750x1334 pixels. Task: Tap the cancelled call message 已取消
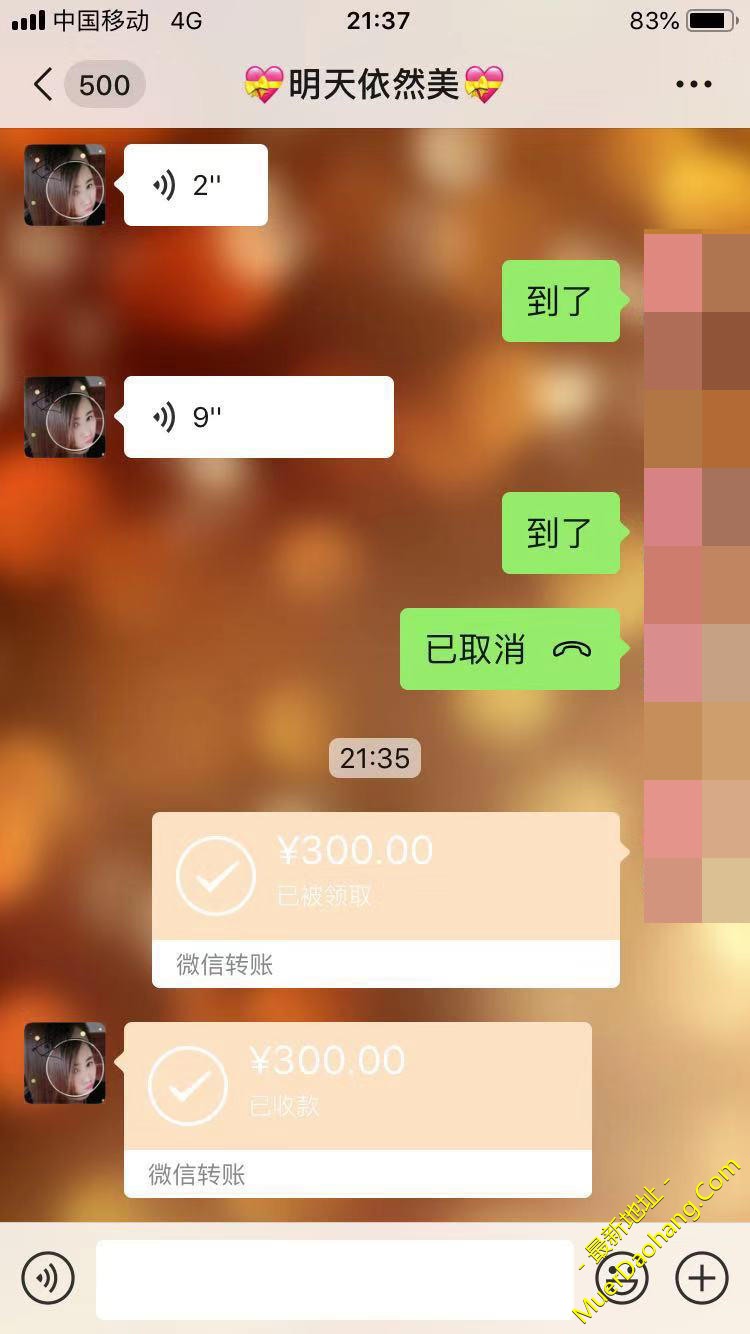[509, 649]
